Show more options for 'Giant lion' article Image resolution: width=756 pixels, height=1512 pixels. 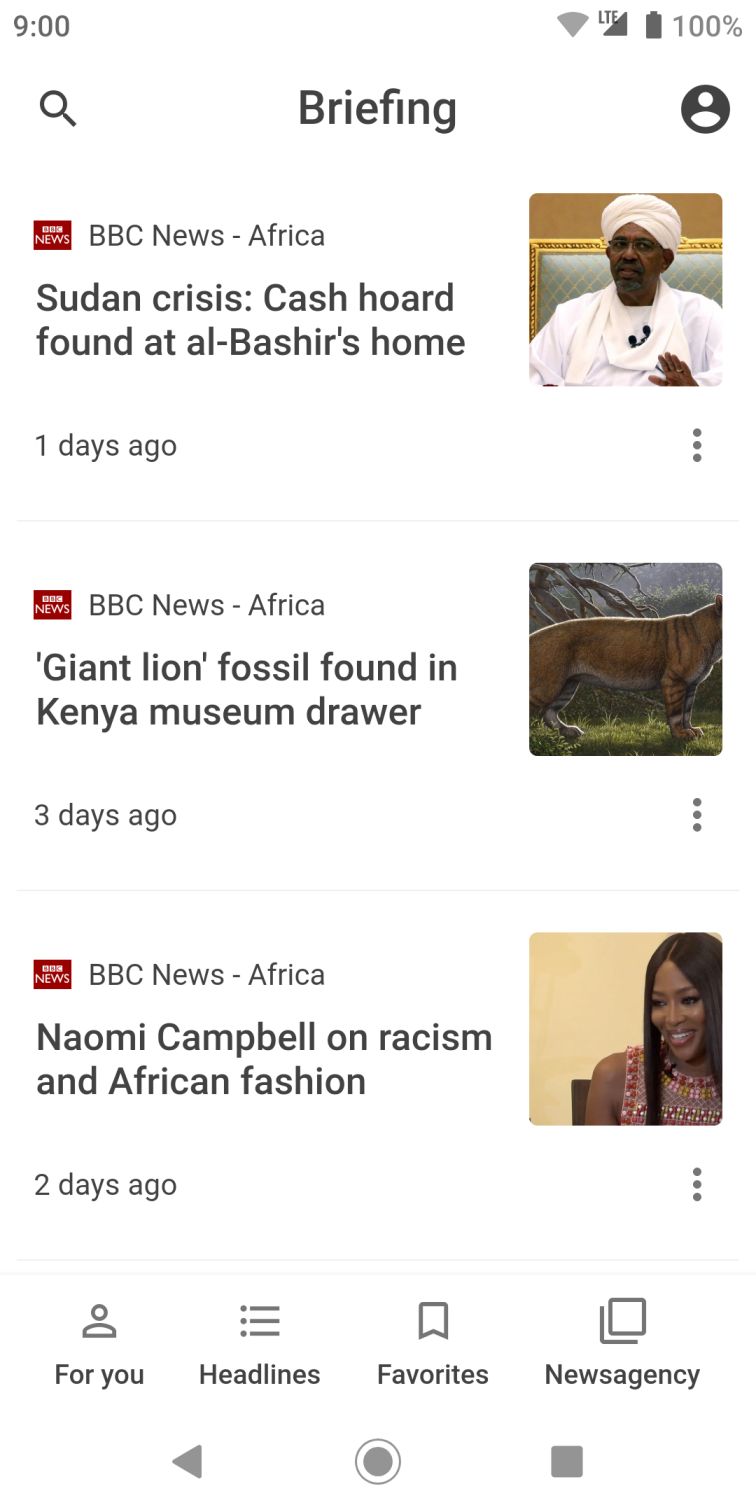697,815
